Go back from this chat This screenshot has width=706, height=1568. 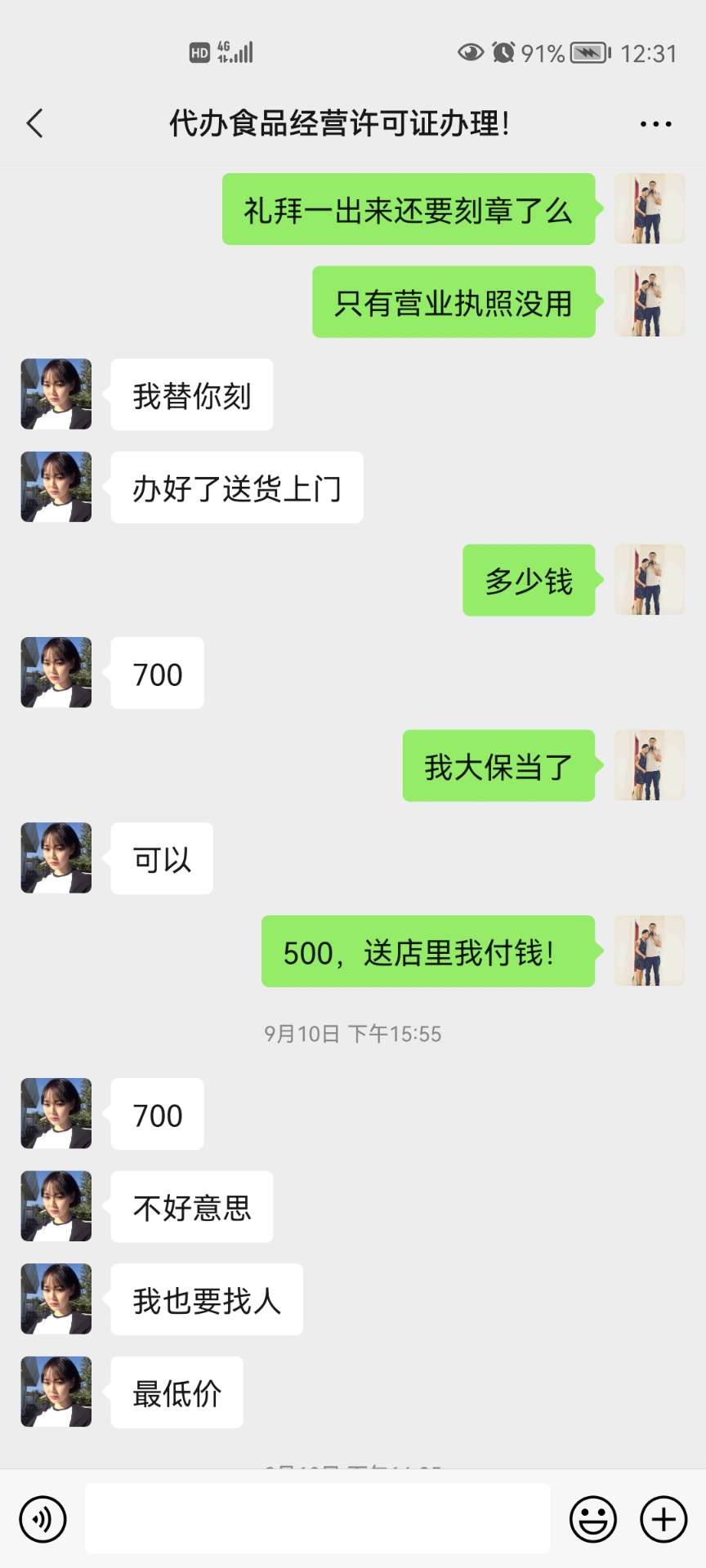click(x=34, y=124)
